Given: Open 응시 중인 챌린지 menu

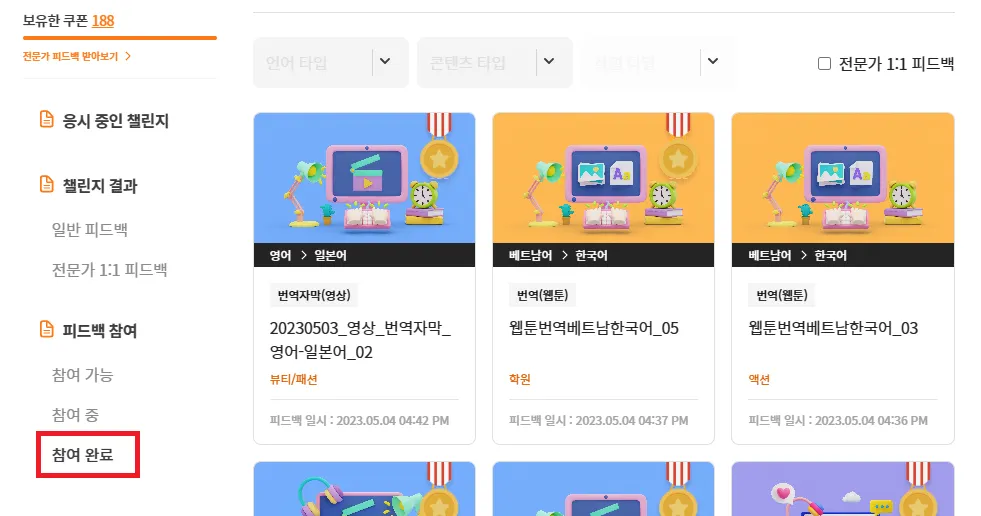Looking at the screenshot, I should (x=115, y=121).
